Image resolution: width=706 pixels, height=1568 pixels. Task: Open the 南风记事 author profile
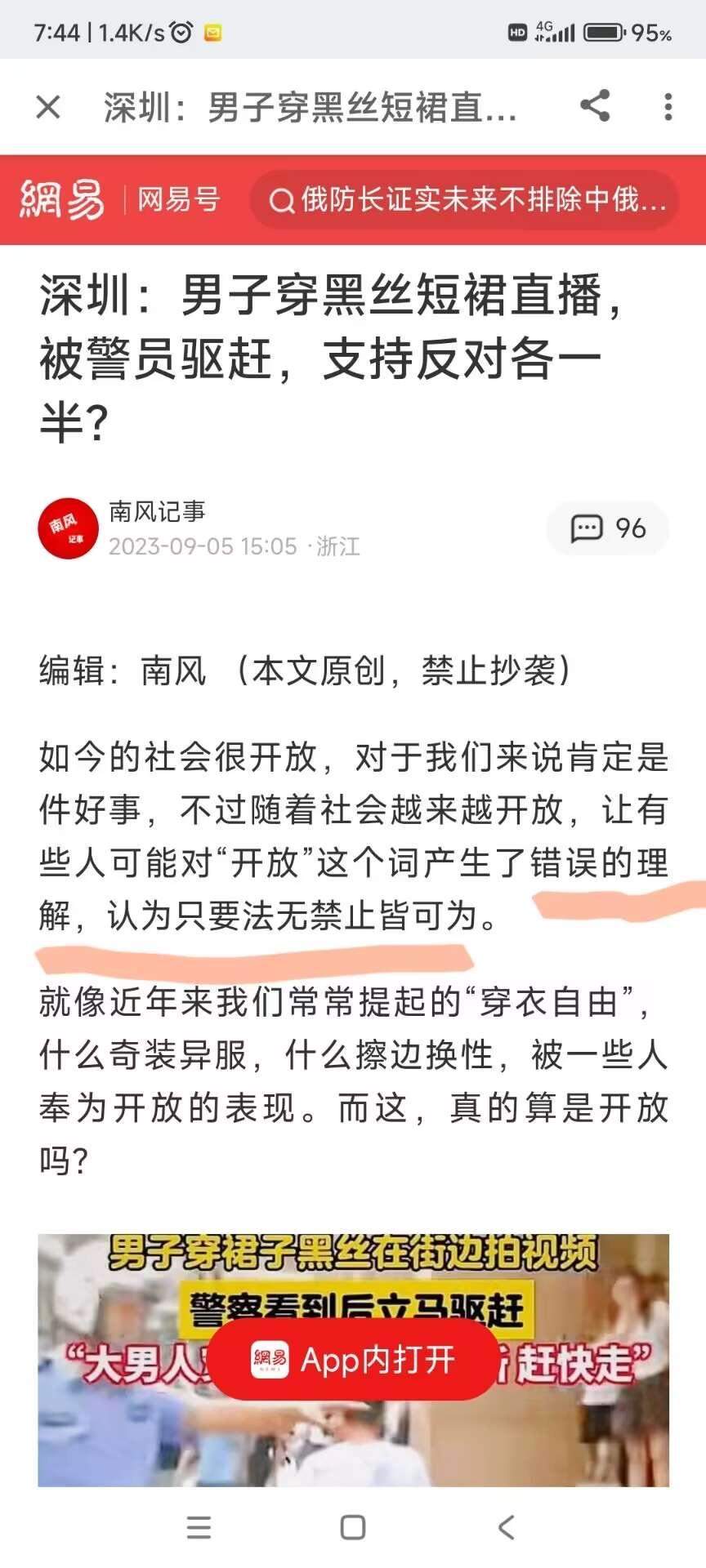(x=157, y=512)
